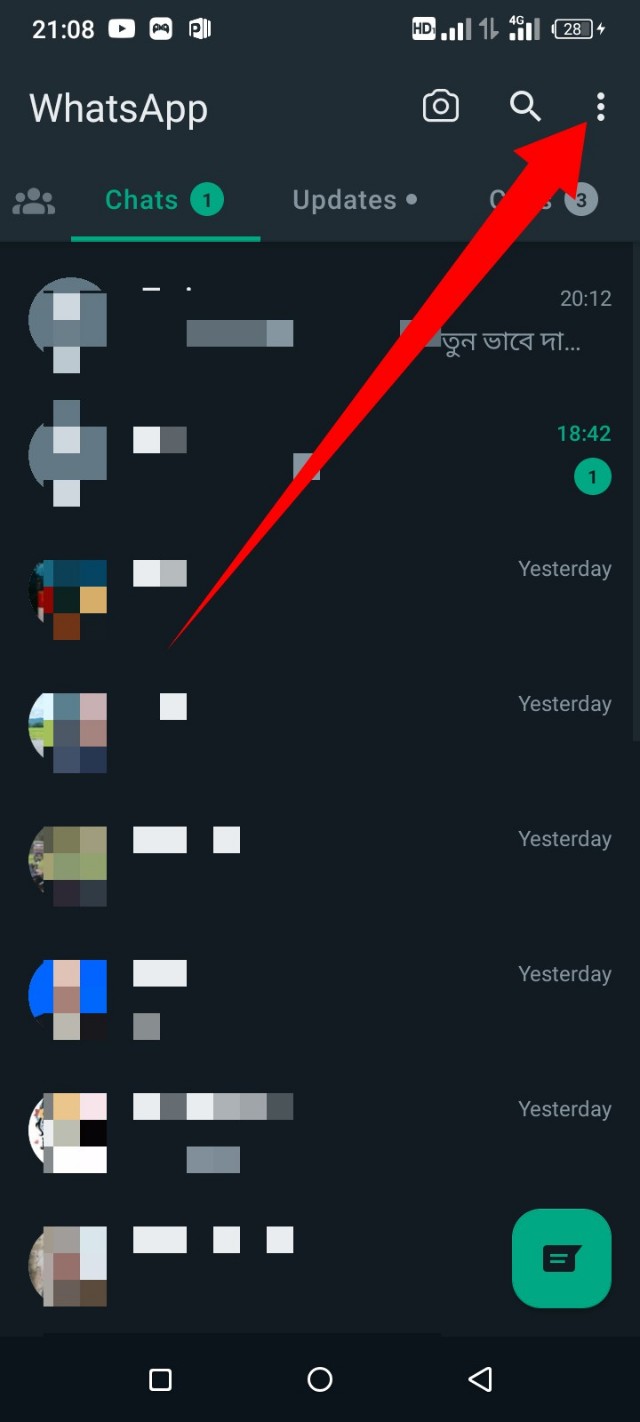Go back using system back button
The image size is (640, 1422).
coord(480,1380)
